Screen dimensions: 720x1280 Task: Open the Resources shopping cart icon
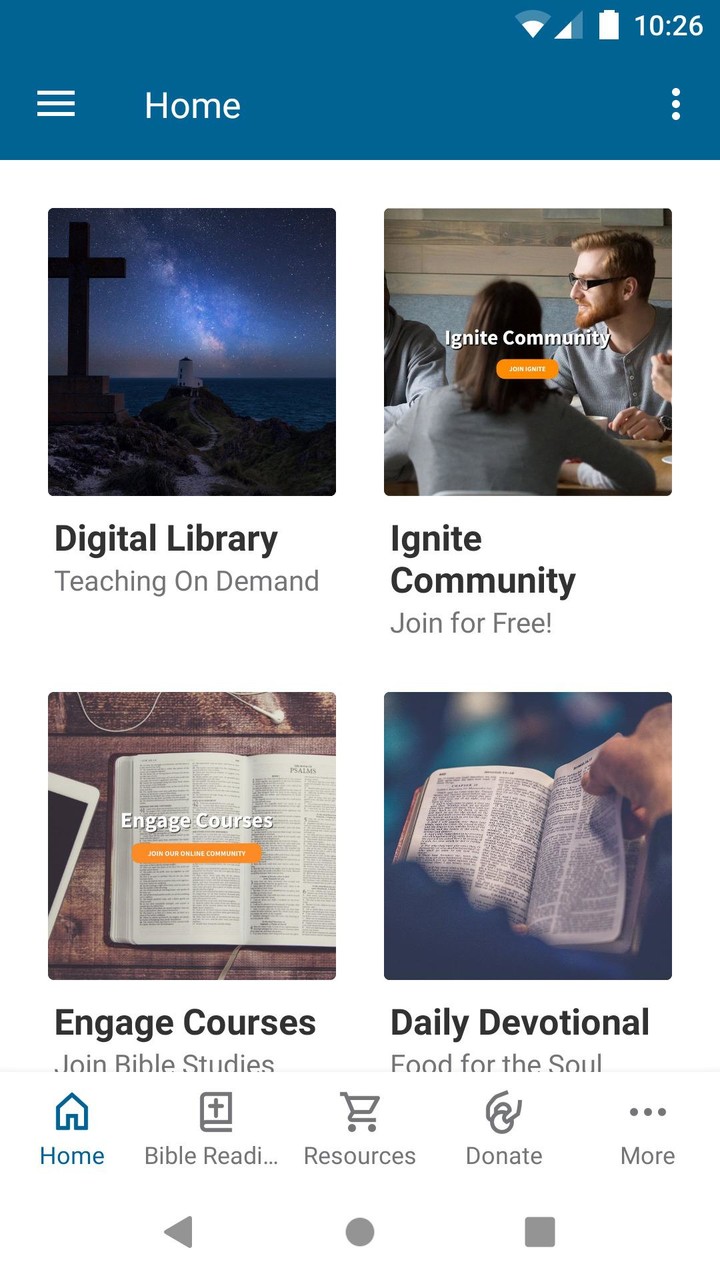pos(359,1112)
